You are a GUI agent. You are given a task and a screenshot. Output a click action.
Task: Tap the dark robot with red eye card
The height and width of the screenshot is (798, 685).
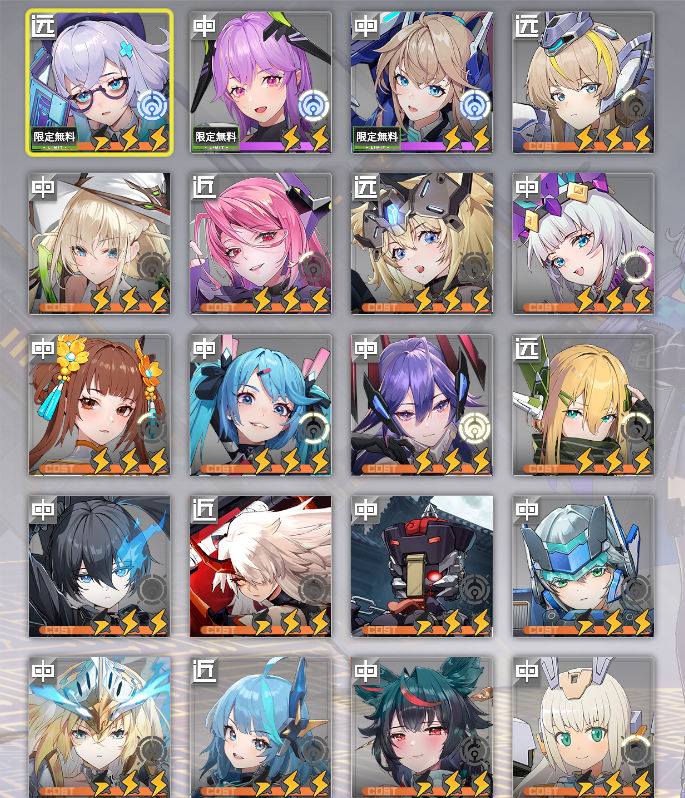[x=422, y=566]
